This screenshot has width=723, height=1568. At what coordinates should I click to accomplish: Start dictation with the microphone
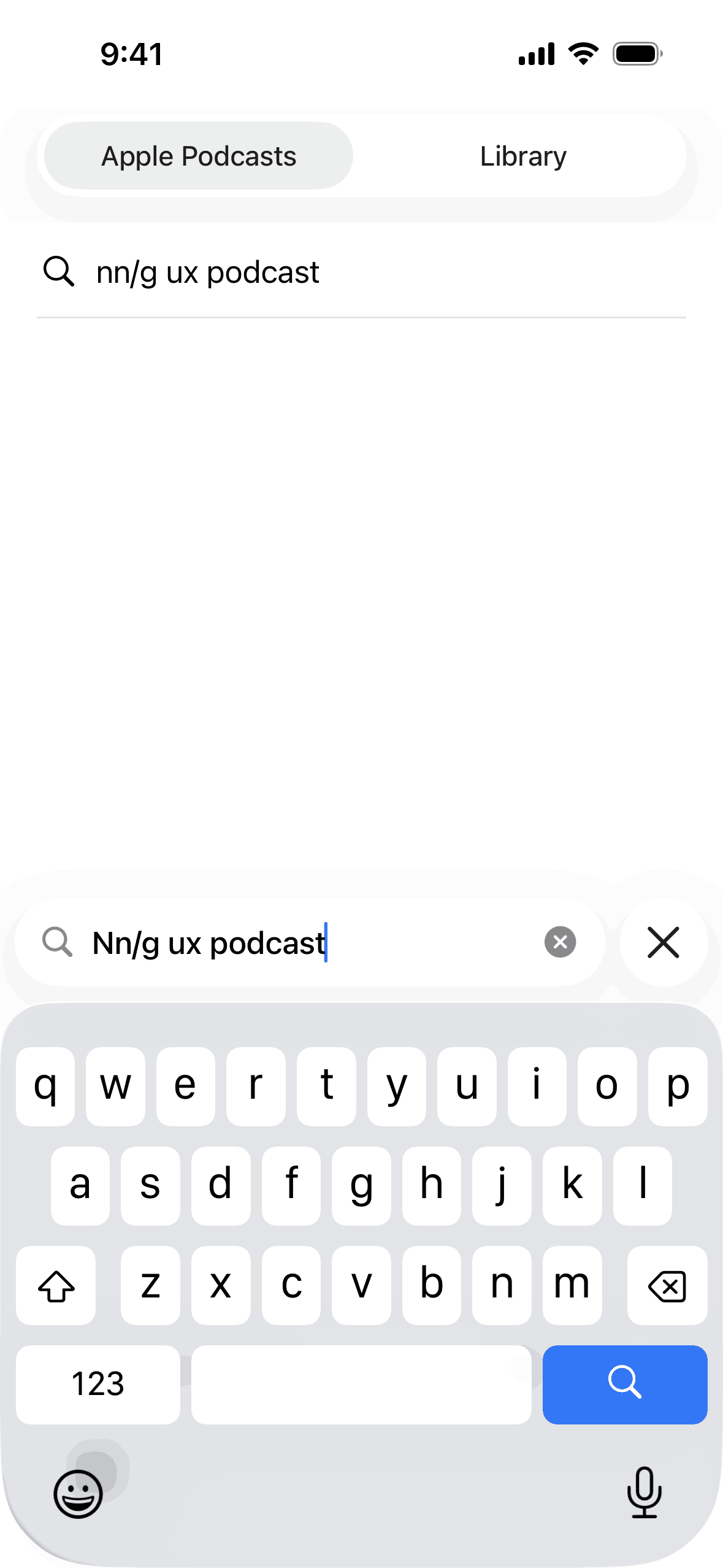pyautogui.click(x=644, y=1493)
